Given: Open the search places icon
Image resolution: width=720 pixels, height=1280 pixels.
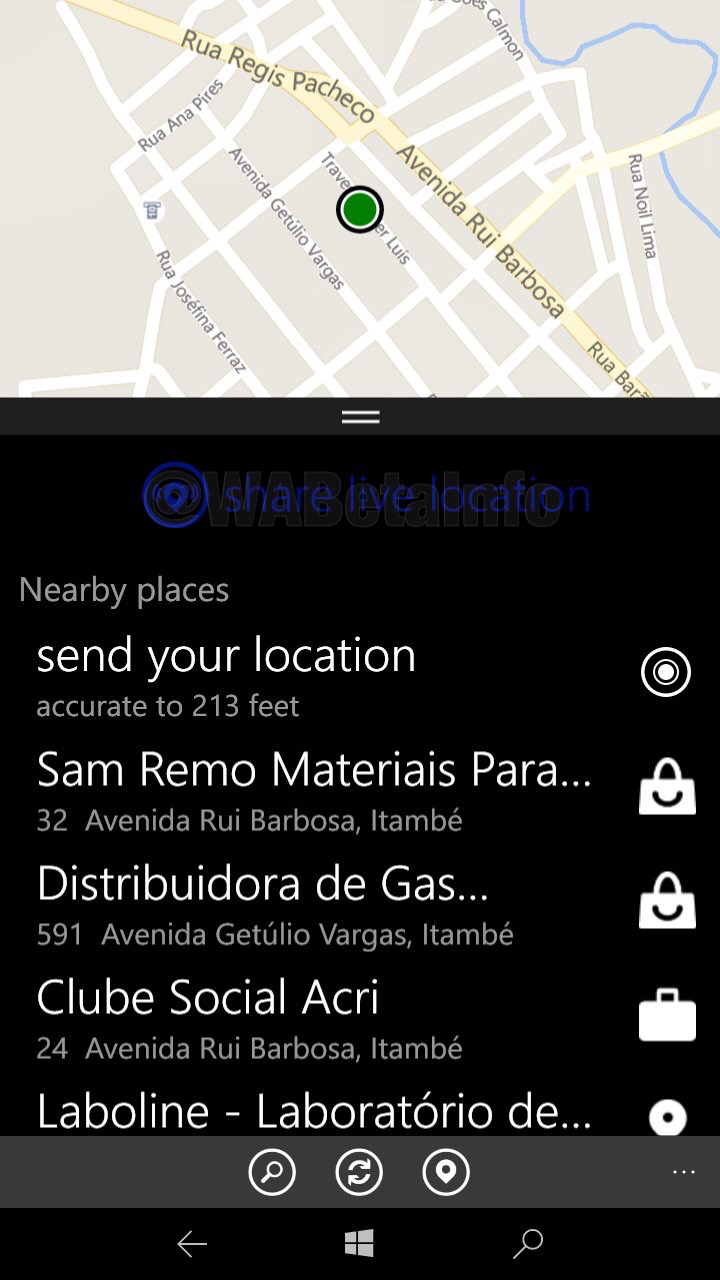Looking at the screenshot, I should (272, 1171).
